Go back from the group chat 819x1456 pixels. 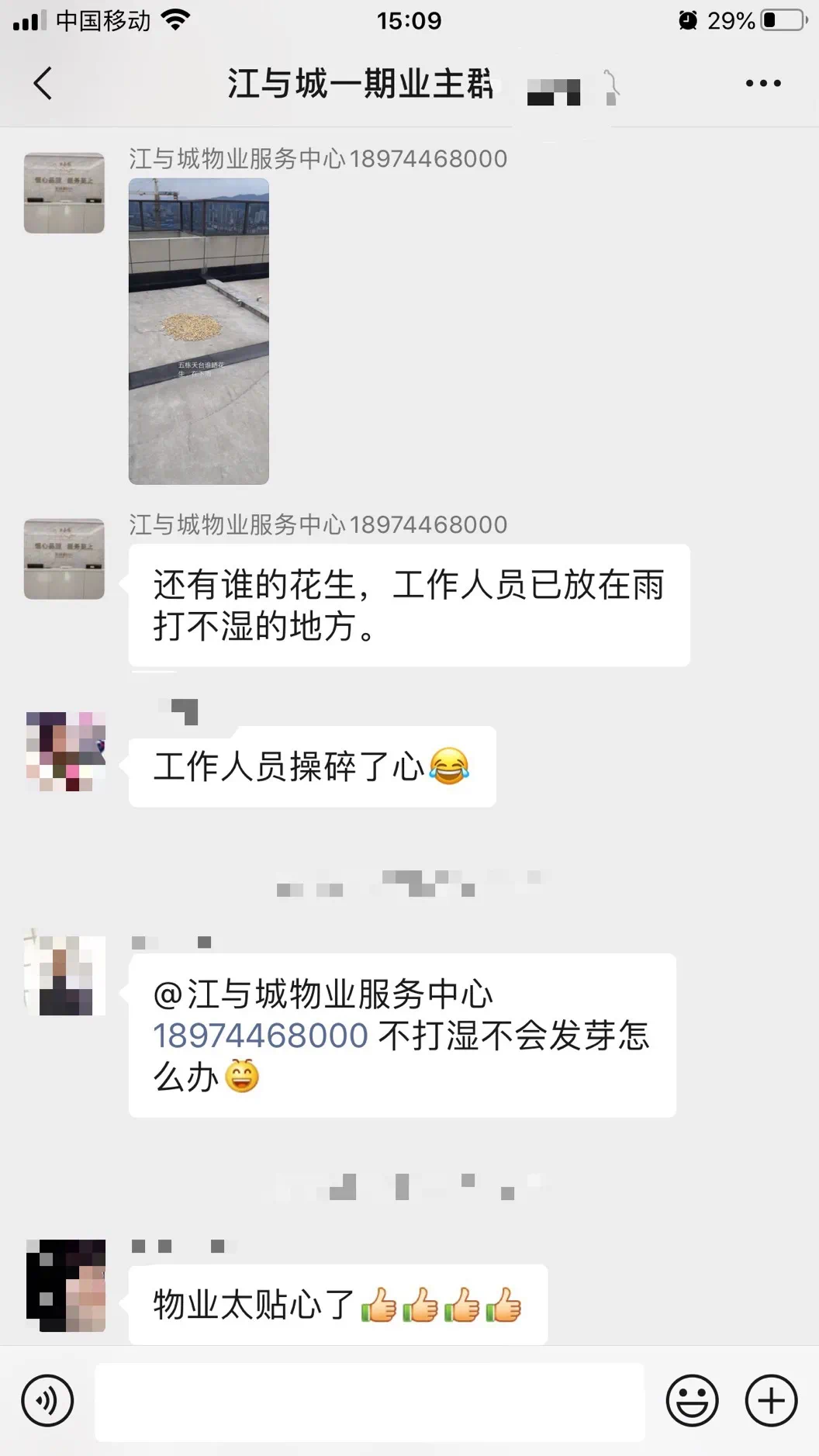43,83
